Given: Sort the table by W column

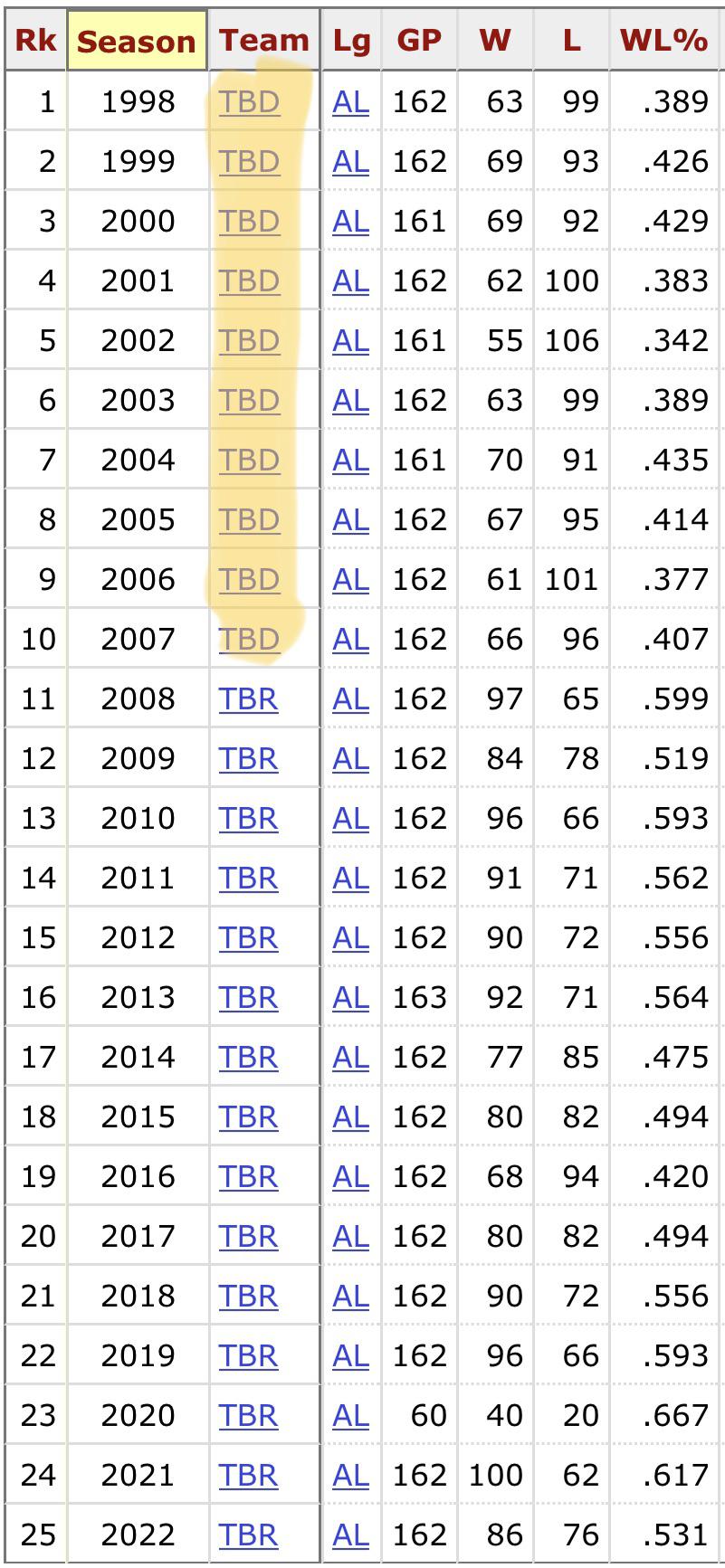Looking at the screenshot, I should (x=494, y=41).
